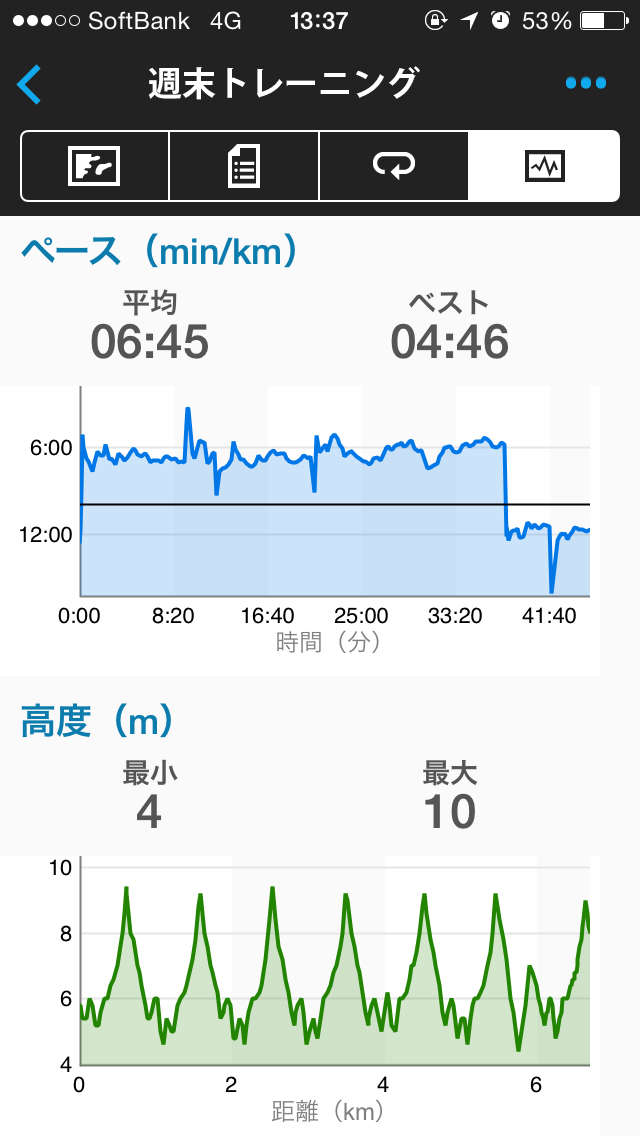The height and width of the screenshot is (1136, 640).
Task: Switch to the map view tab
Action: point(95,166)
